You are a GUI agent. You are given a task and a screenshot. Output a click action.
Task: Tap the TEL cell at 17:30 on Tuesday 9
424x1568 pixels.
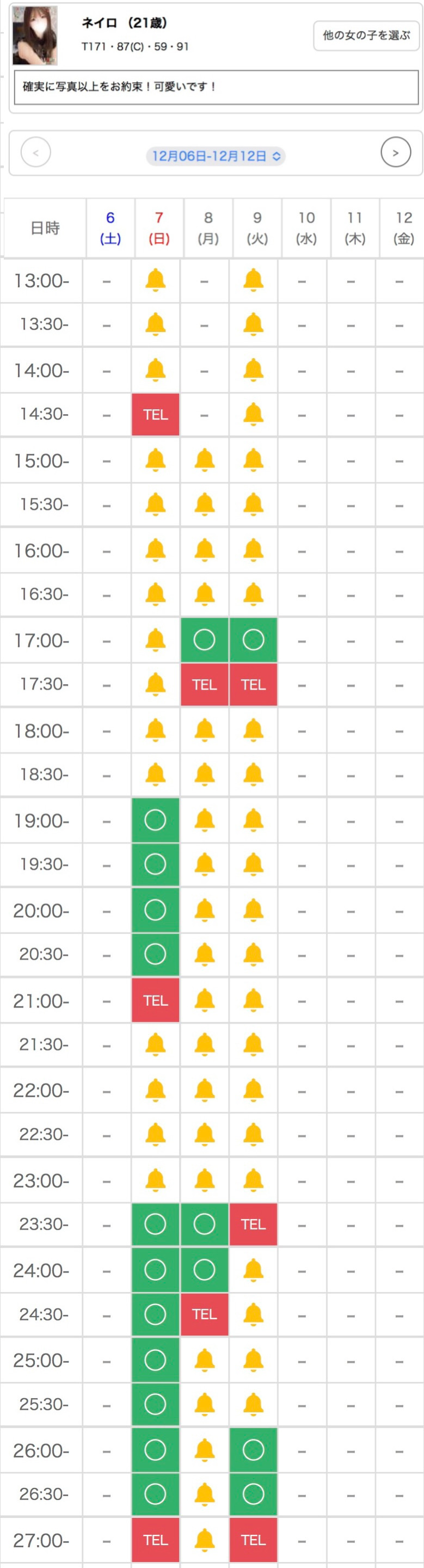(253, 685)
